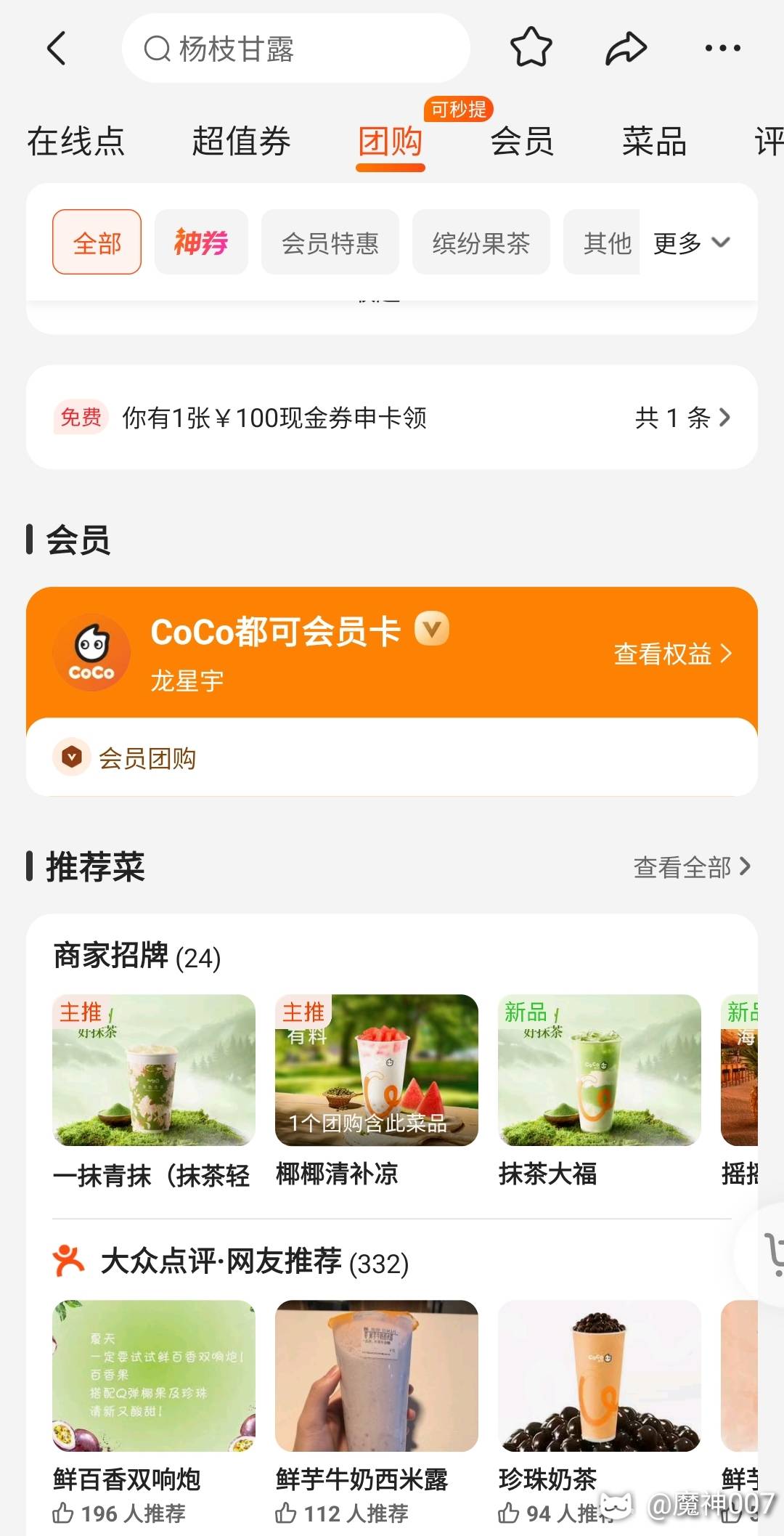Select the 会员特惠 filter chip

coord(330,243)
